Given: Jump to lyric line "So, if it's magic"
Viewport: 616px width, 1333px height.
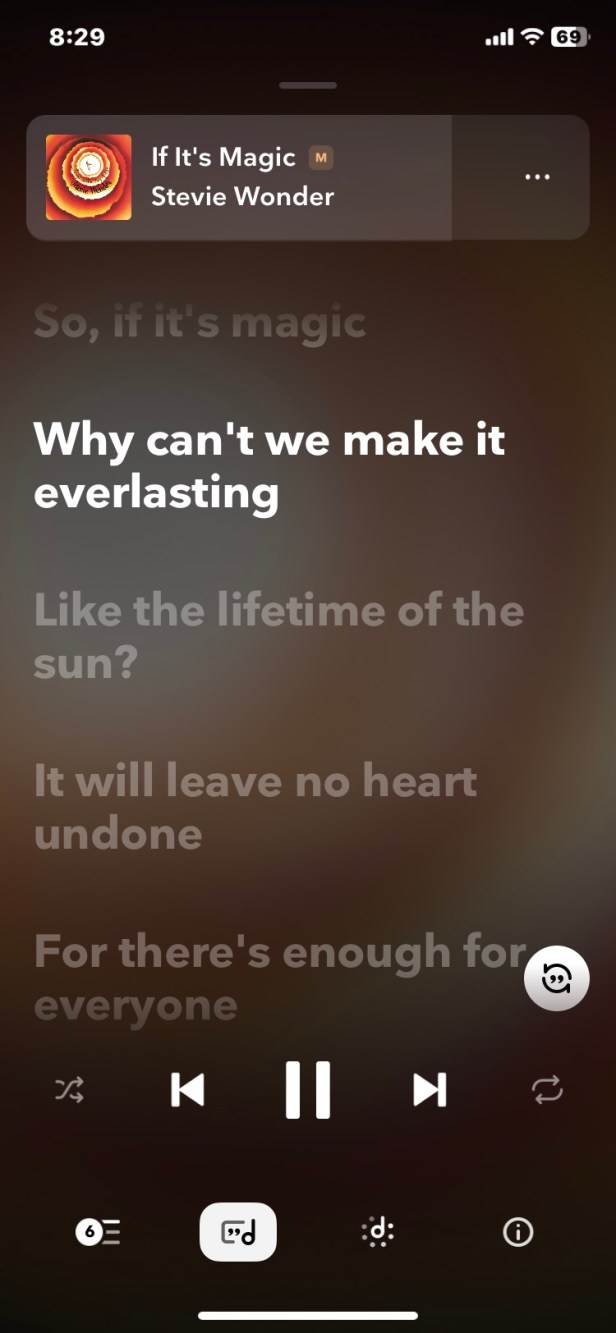Looking at the screenshot, I should point(200,323).
